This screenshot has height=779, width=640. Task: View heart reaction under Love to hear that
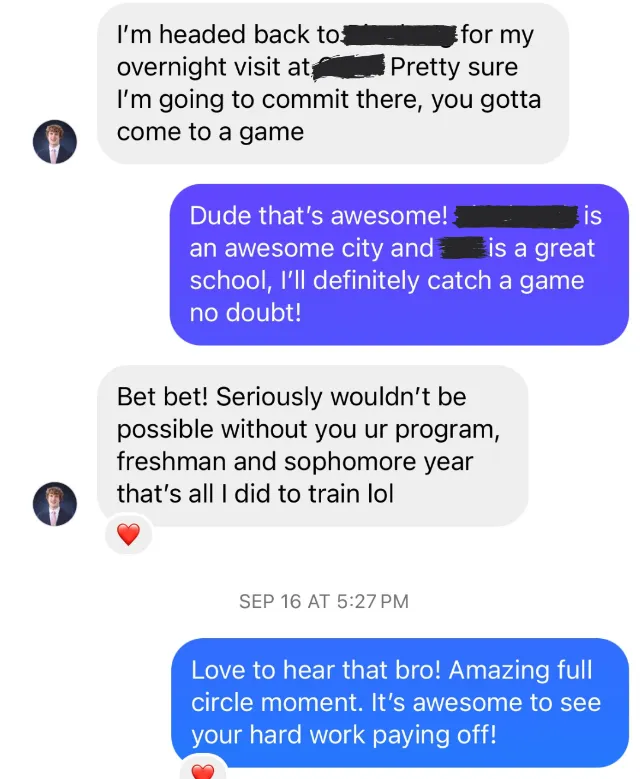click(203, 771)
